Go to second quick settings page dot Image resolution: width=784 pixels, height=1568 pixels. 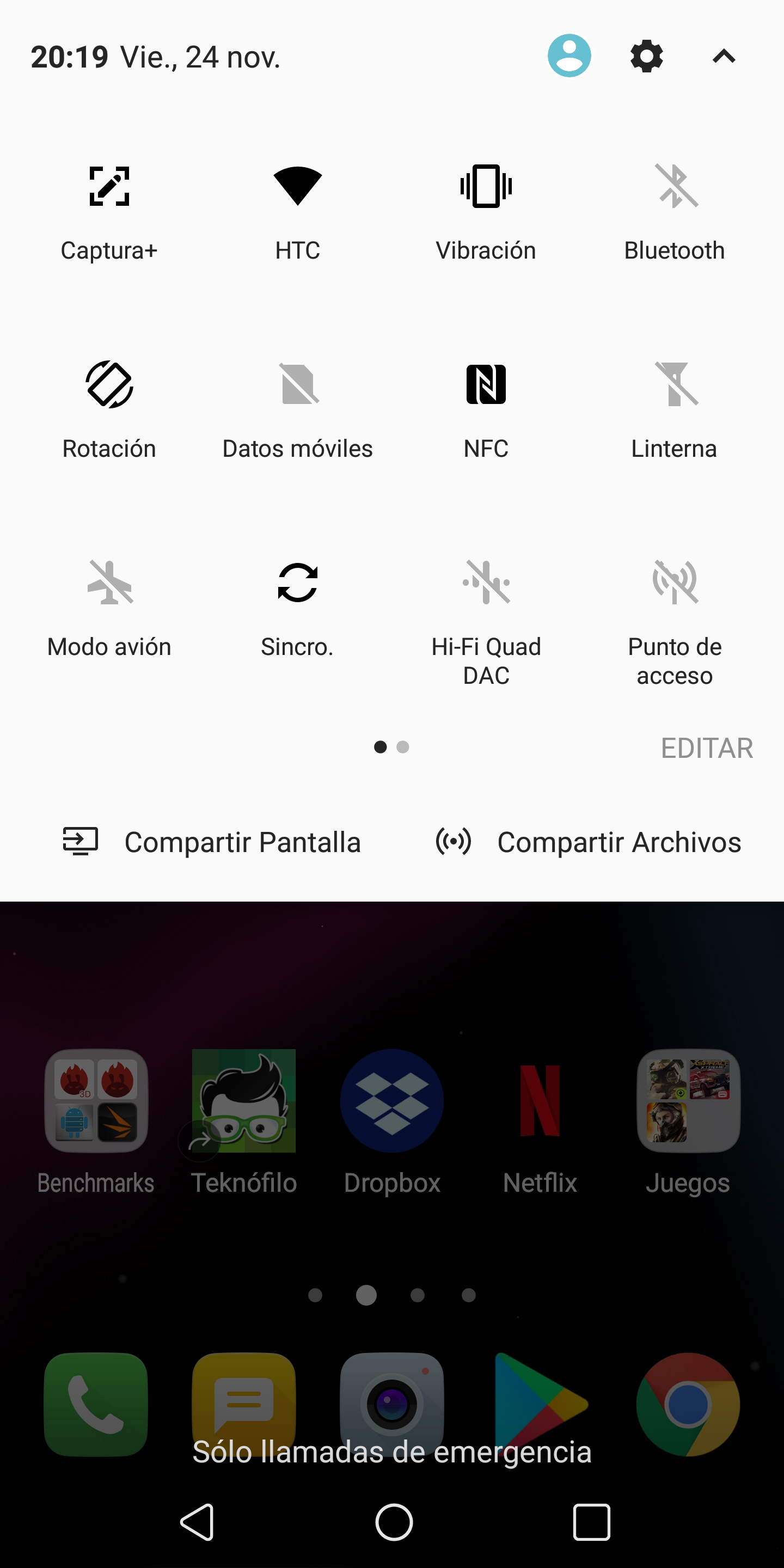tap(402, 747)
